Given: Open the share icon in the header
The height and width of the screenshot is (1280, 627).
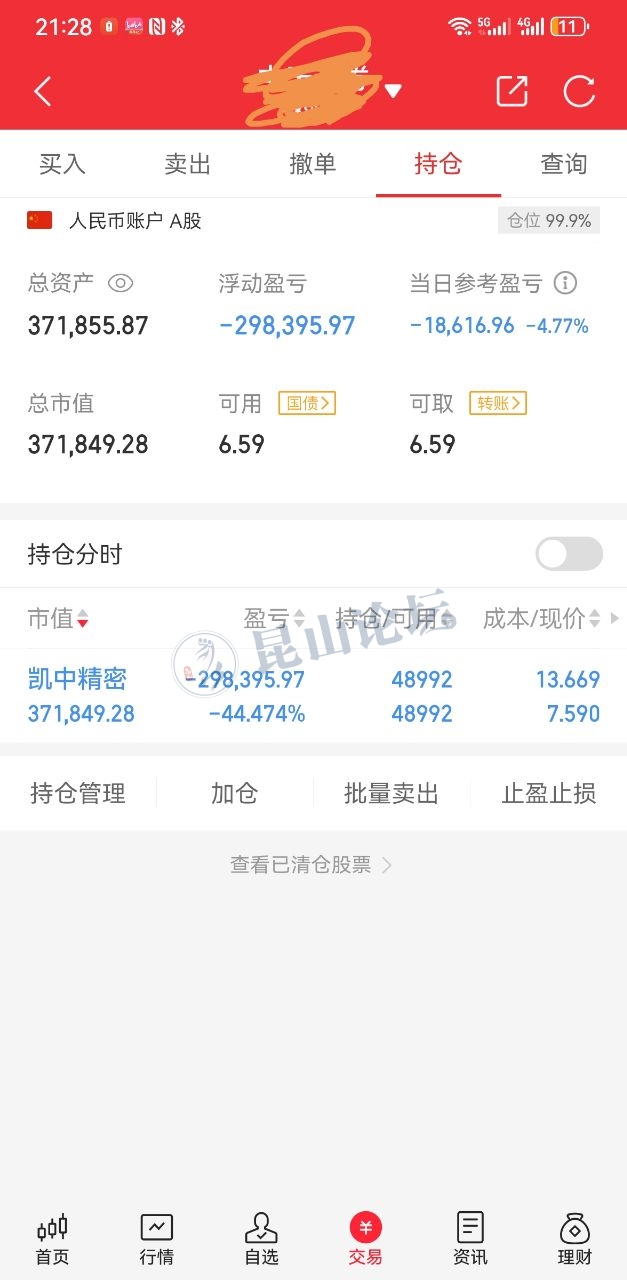Looking at the screenshot, I should pyautogui.click(x=511, y=91).
